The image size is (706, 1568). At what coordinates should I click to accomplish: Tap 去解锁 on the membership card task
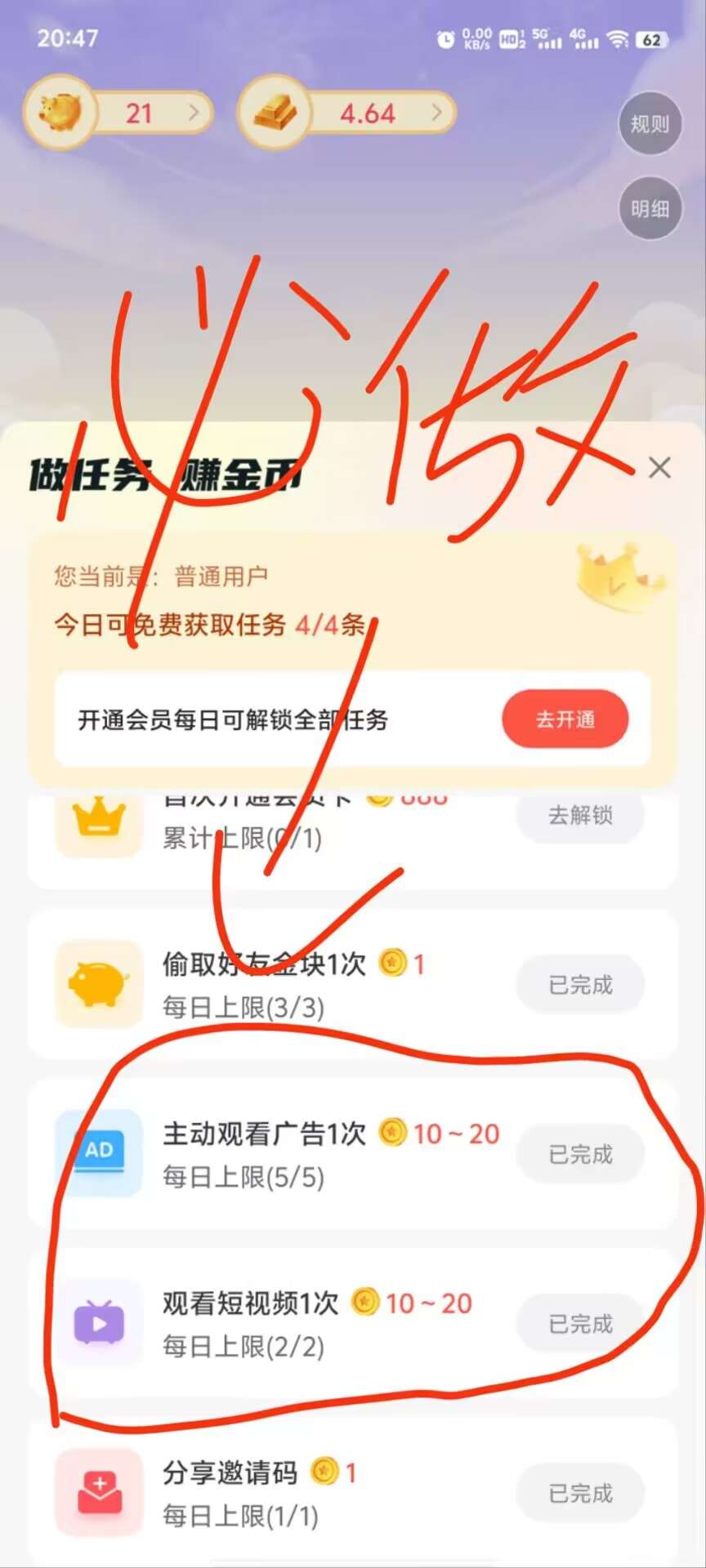coord(580,815)
